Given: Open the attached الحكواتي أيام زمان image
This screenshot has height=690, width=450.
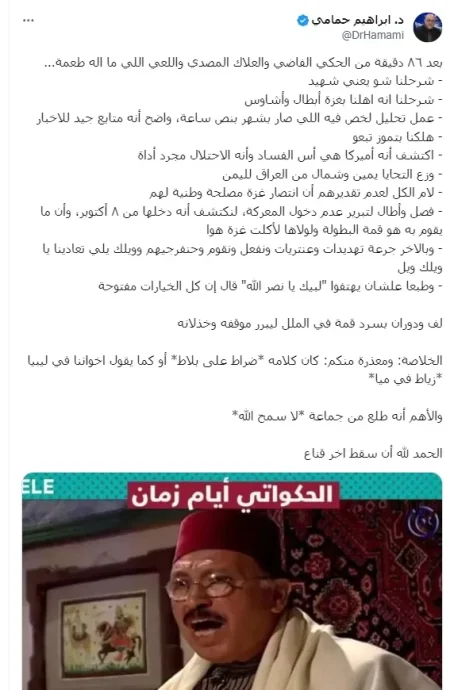Looking at the screenshot, I should point(232,581).
